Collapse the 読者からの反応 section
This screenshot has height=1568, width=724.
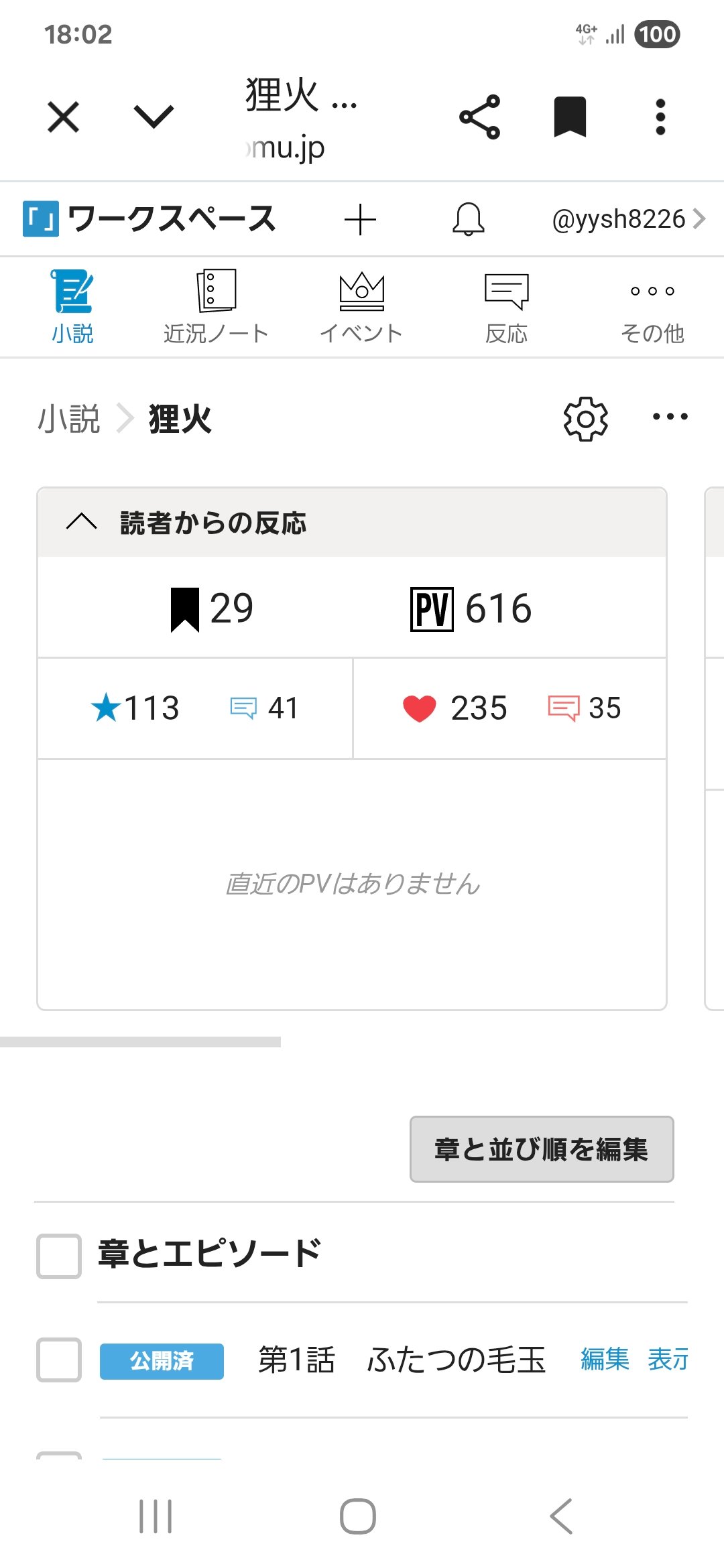coord(82,522)
